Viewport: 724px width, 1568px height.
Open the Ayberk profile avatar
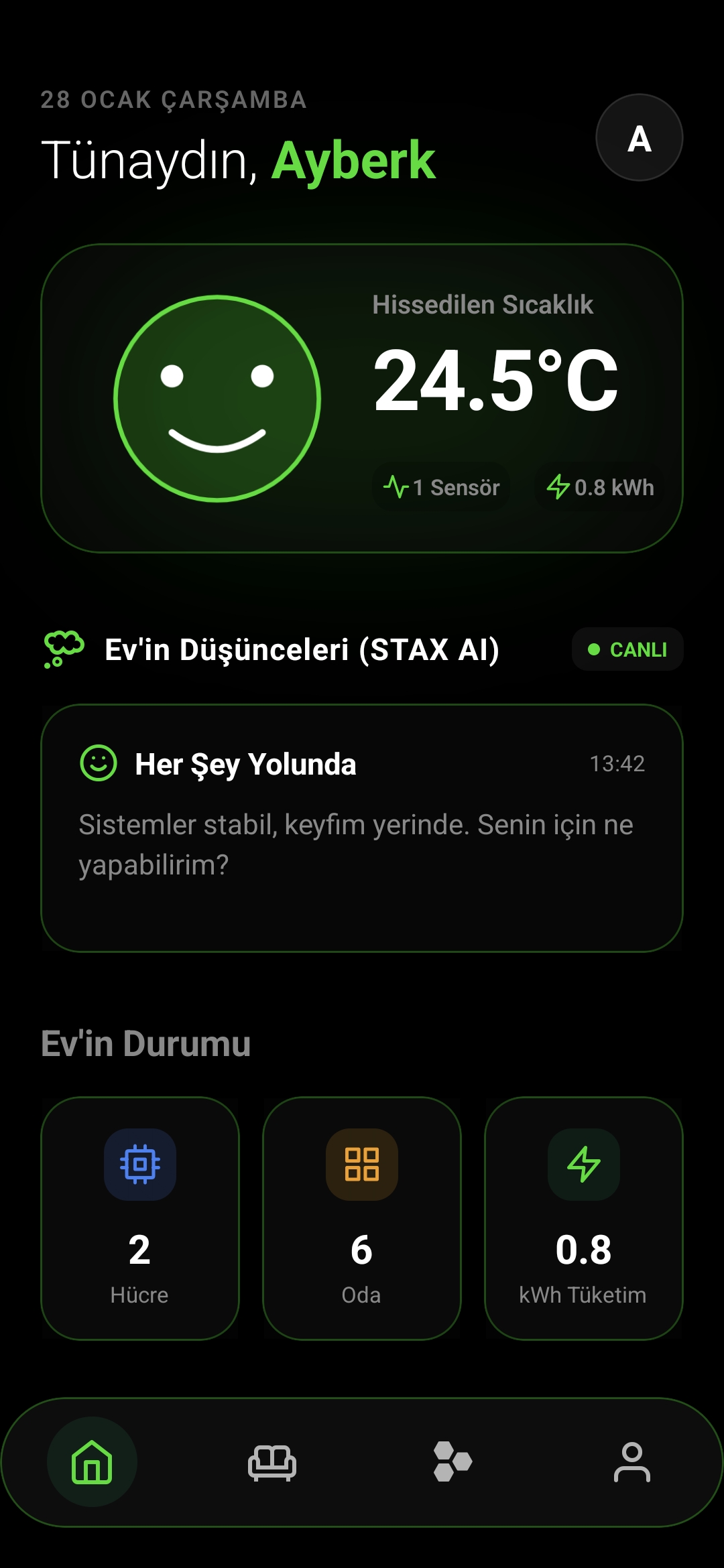click(638, 137)
